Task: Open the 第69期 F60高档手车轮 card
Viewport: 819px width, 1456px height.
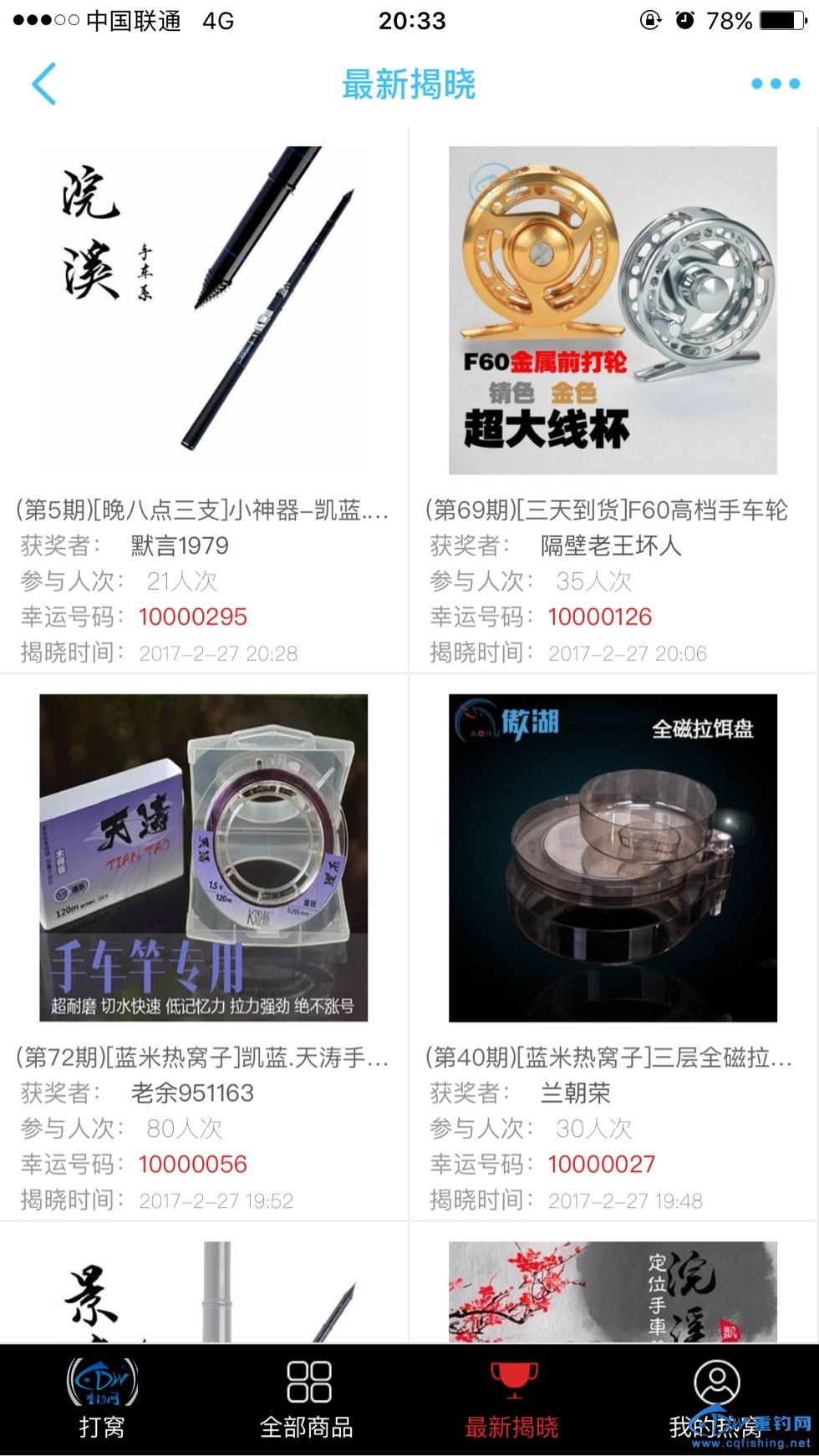Action: (x=613, y=311)
